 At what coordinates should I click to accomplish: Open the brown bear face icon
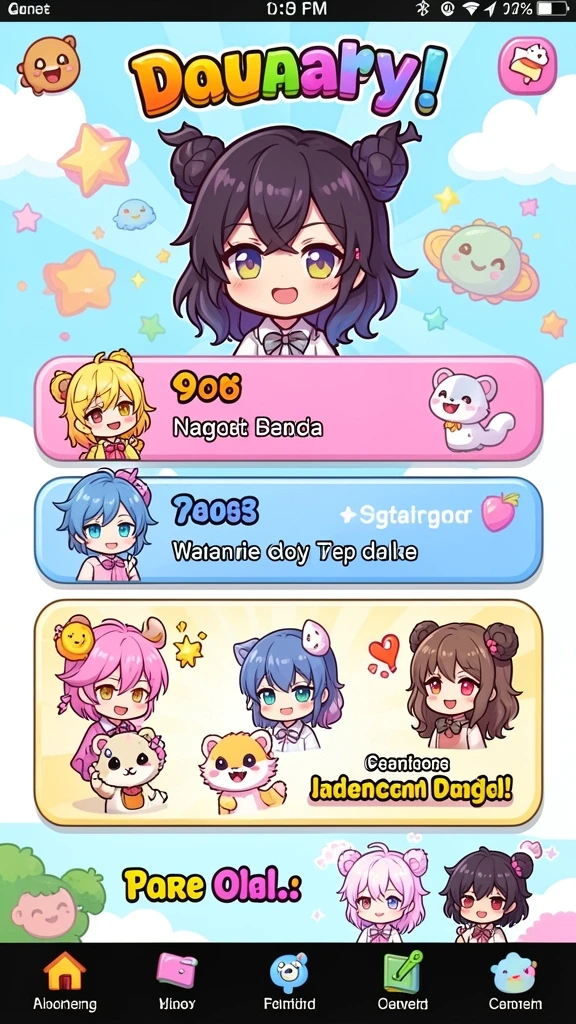coord(49,65)
